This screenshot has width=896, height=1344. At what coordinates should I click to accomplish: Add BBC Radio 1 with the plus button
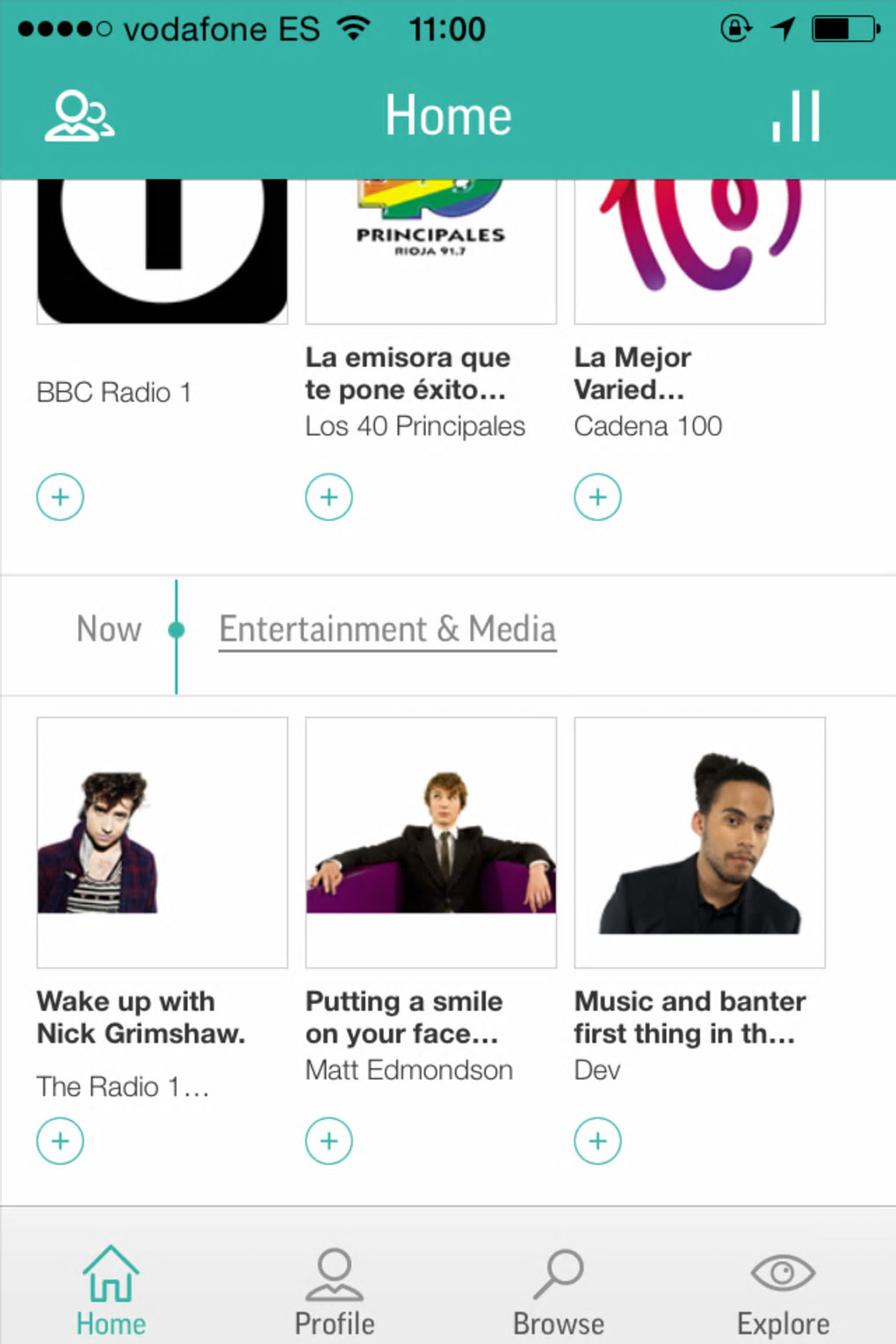pos(61,497)
